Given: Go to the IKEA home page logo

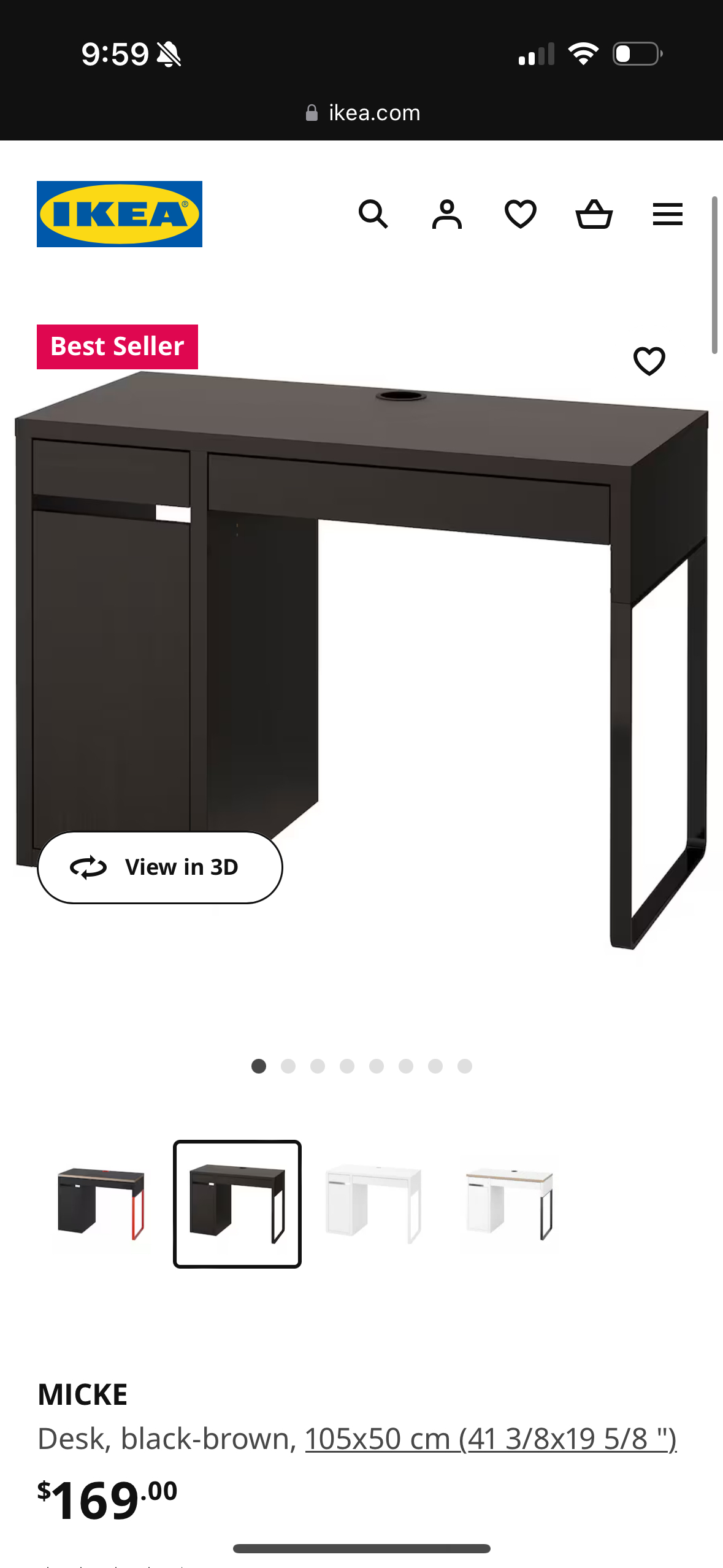Looking at the screenshot, I should [x=120, y=214].
